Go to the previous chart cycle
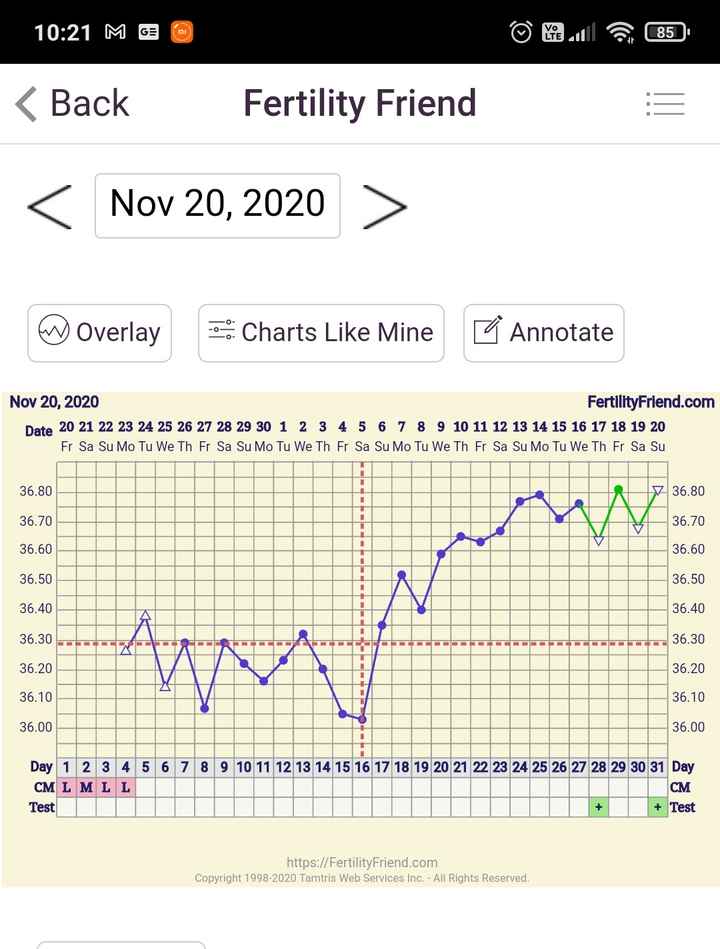The width and height of the screenshot is (720, 949). point(50,206)
